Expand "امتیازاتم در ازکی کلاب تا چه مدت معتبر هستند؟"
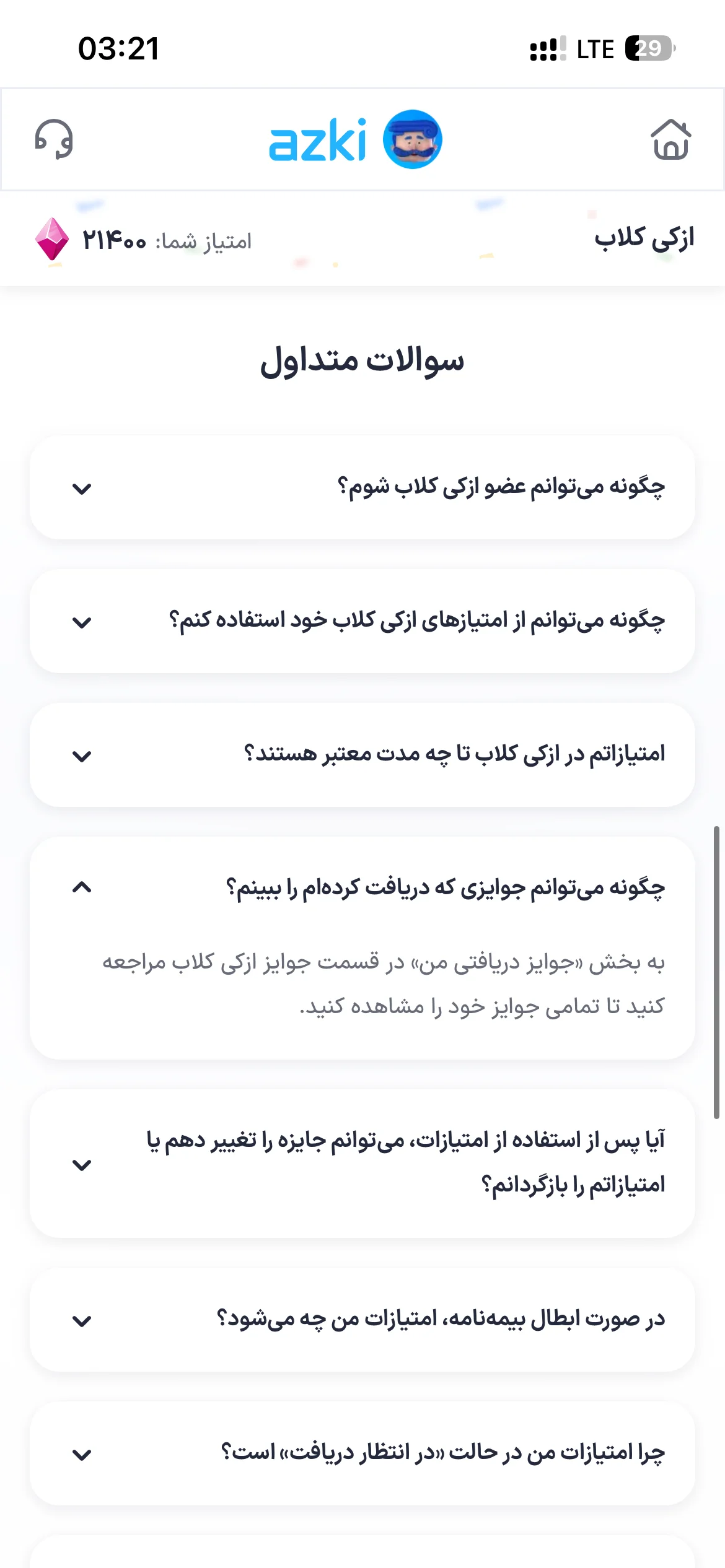 [x=362, y=755]
